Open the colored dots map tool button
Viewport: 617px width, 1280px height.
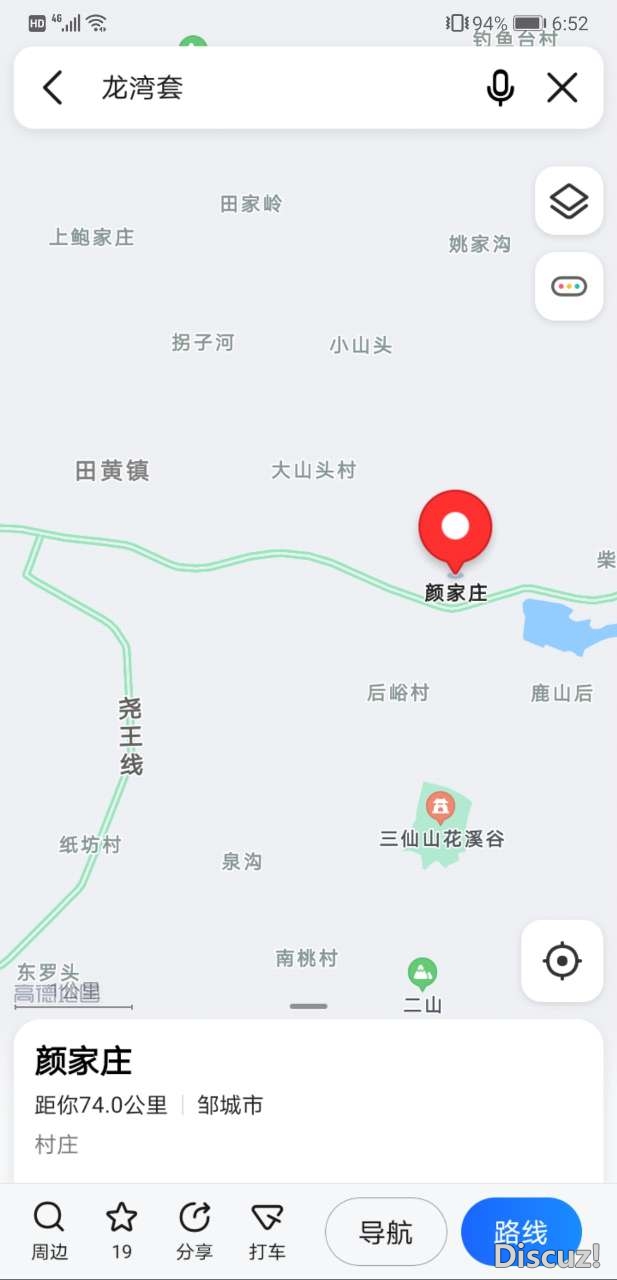coord(568,287)
